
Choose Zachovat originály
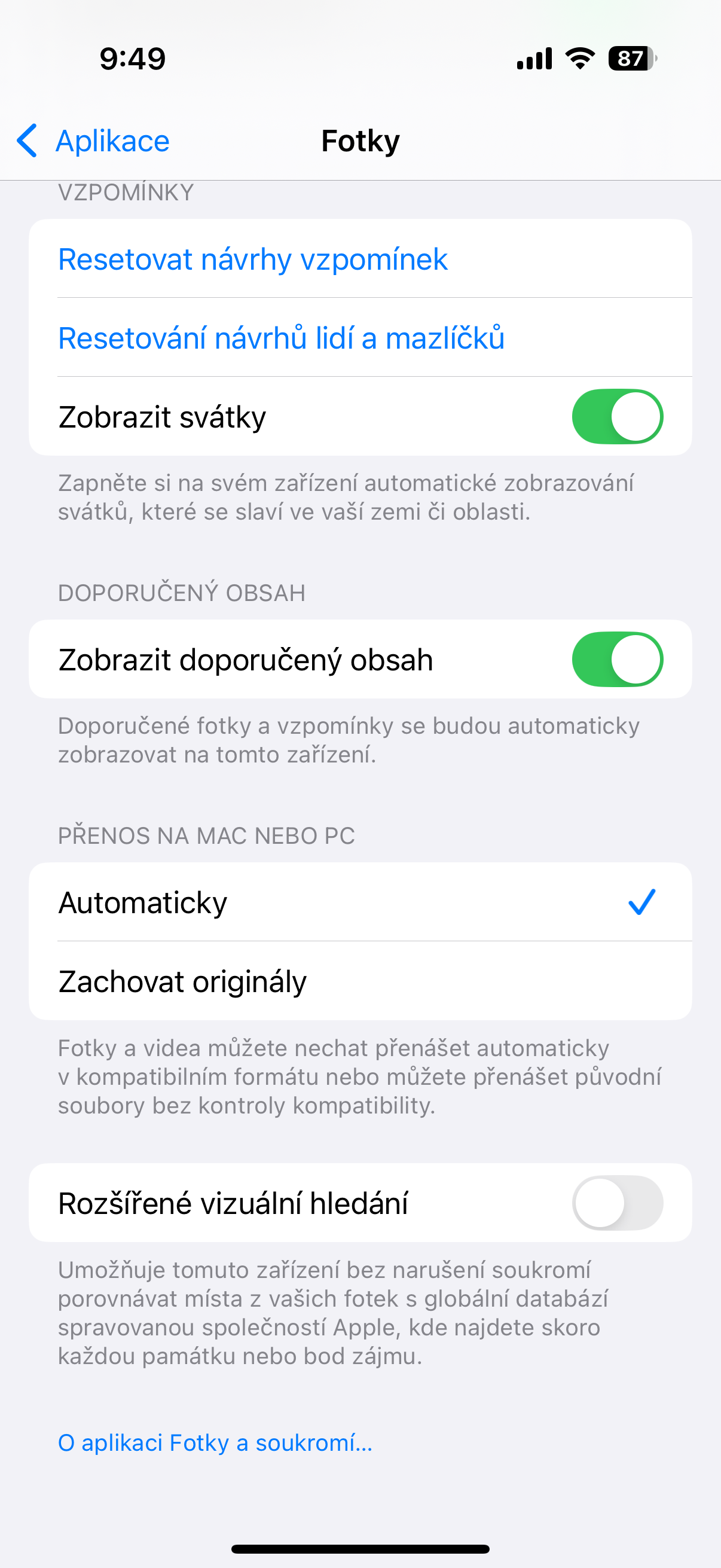point(359,981)
